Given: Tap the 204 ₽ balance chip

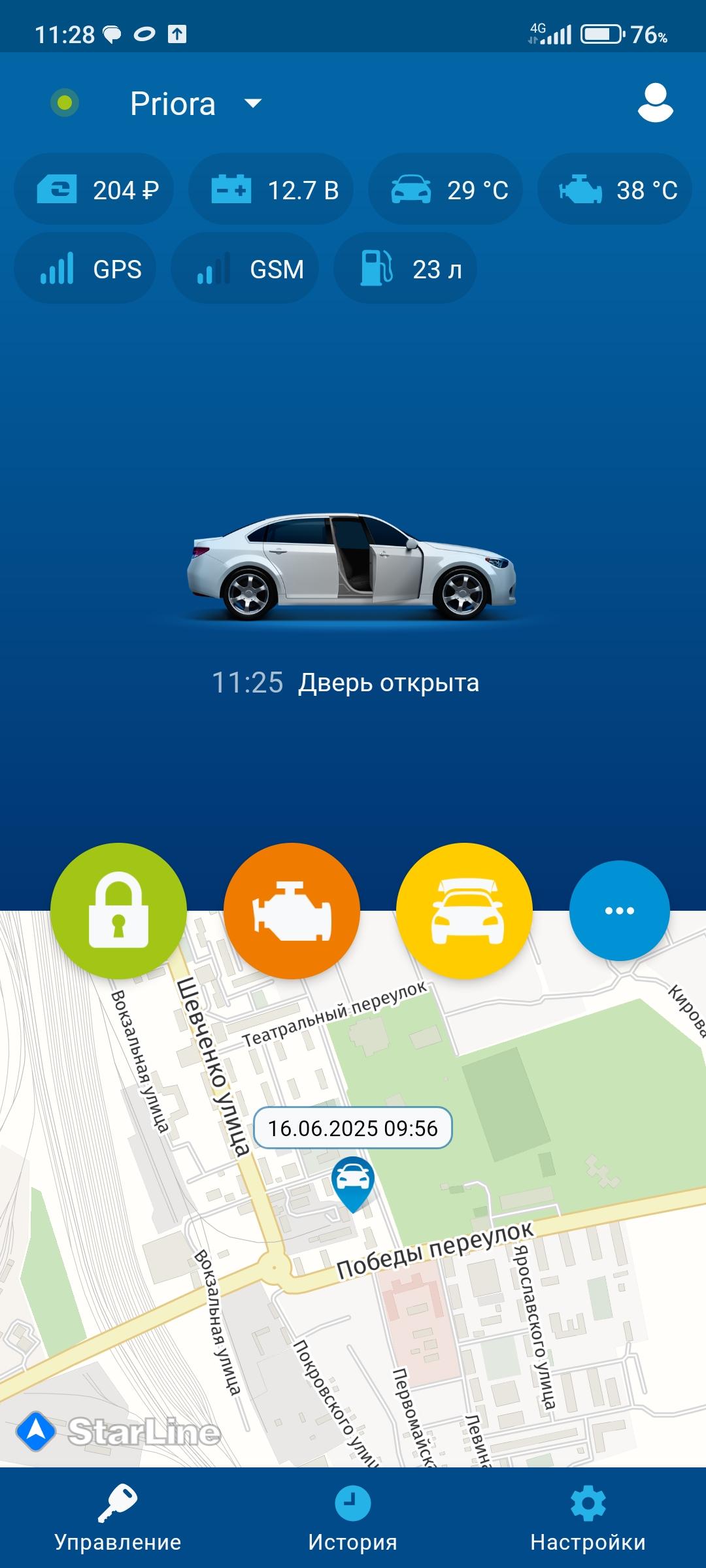Looking at the screenshot, I should click(94, 190).
